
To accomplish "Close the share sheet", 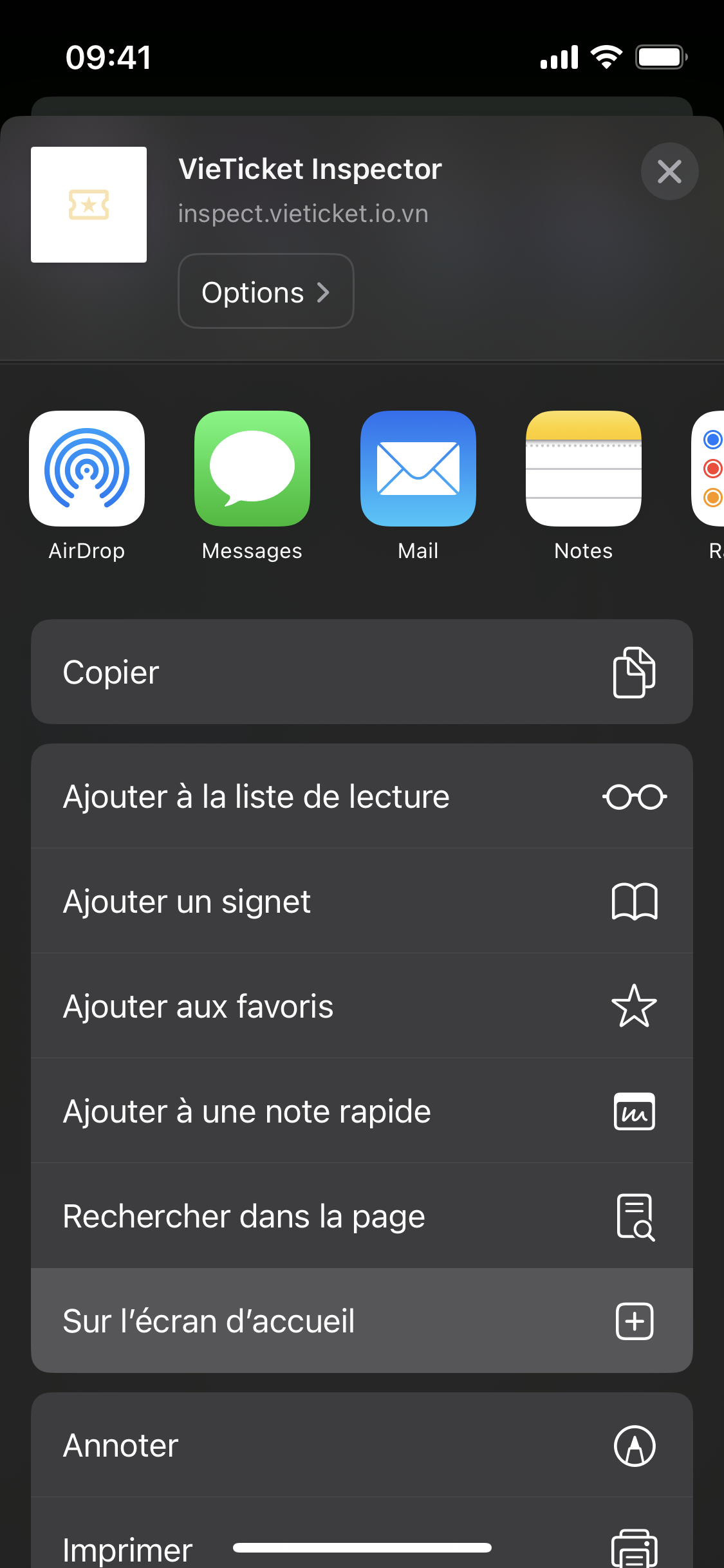I will pos(669,171).
